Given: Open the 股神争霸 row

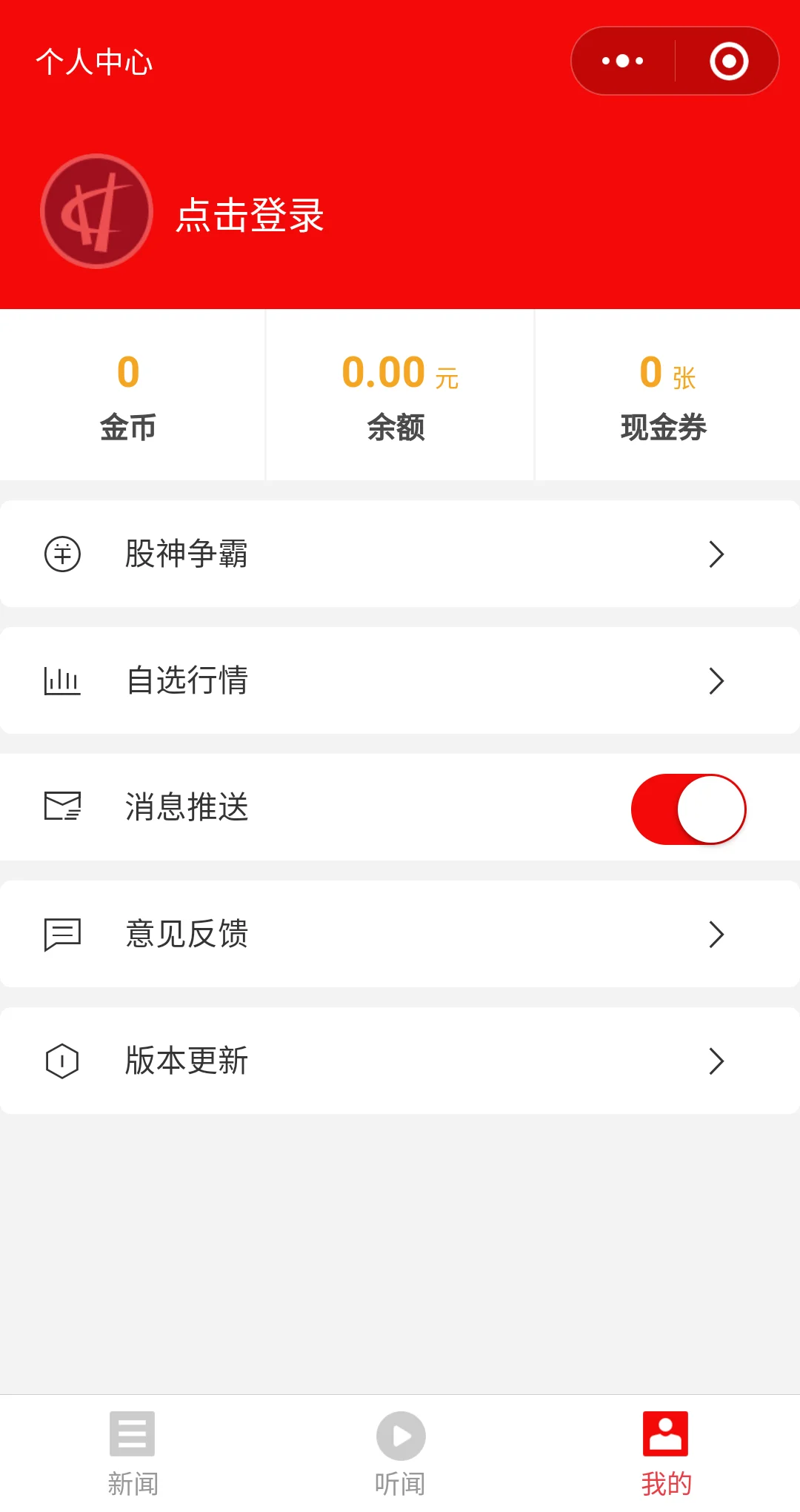Looking at the screenshot, I should 400,554.
